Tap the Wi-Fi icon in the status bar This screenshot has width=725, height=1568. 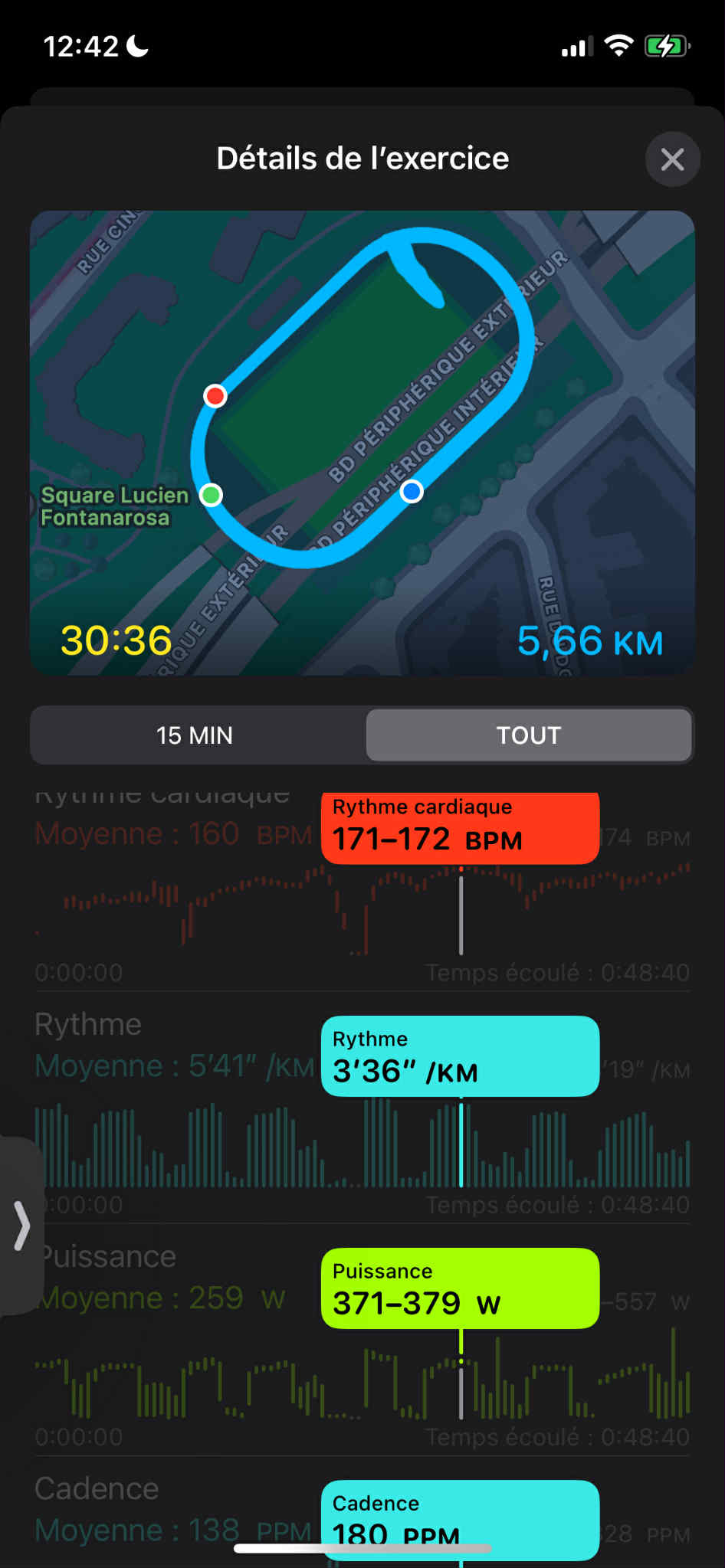point(618,45)
